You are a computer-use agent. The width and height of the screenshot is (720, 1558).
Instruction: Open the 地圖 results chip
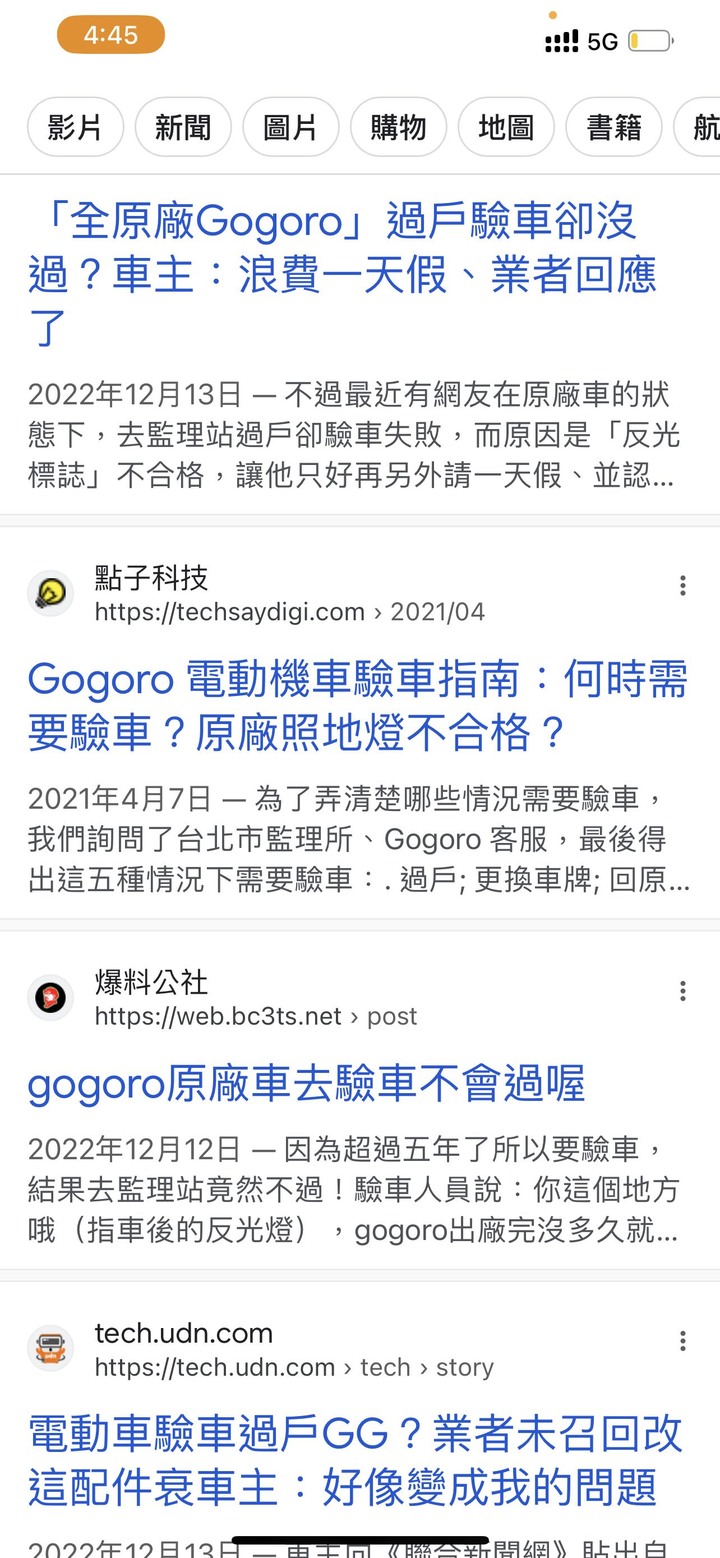point(506,127)
